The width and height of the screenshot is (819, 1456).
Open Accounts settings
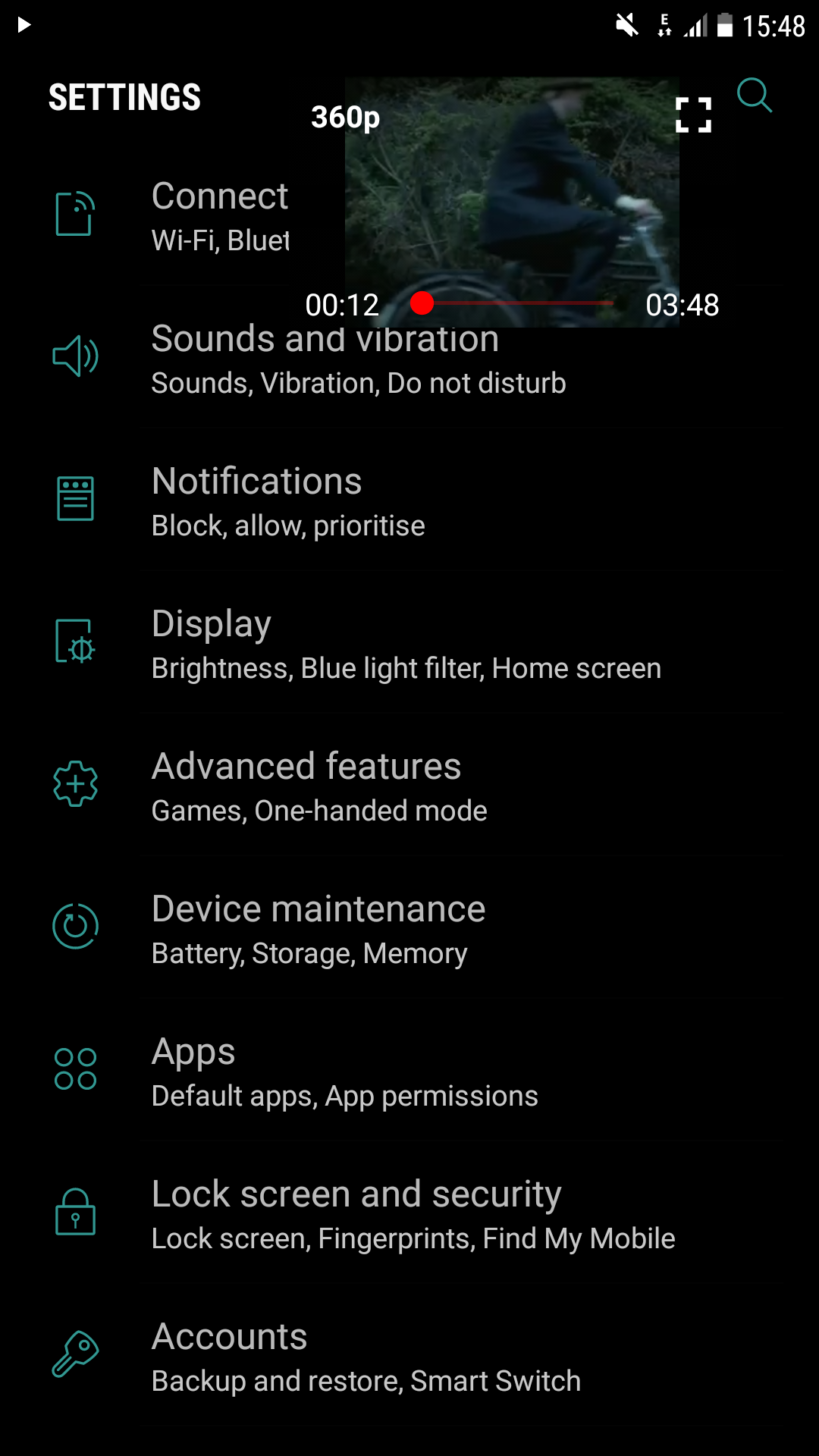coord(409,1354)
